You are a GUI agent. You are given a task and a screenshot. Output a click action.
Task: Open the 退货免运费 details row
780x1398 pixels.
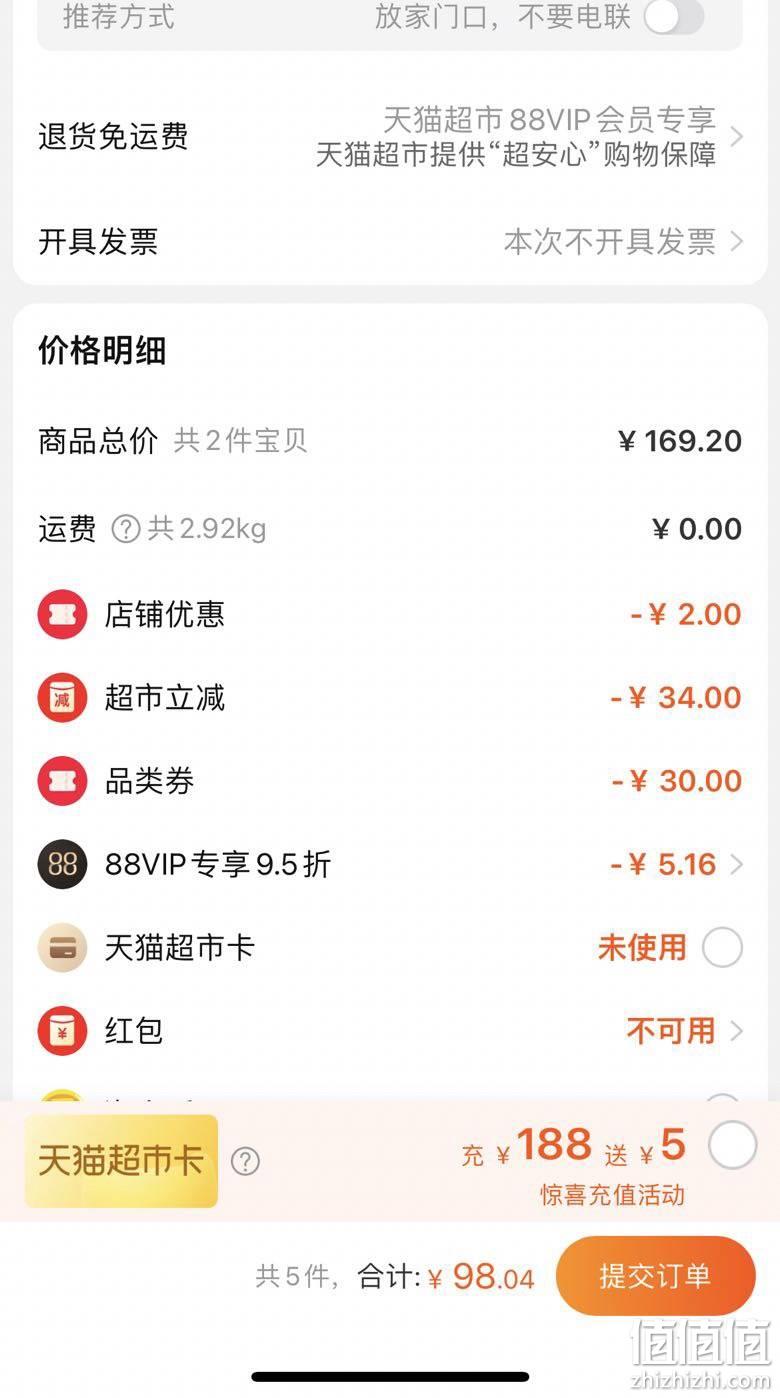coord(390,137)
